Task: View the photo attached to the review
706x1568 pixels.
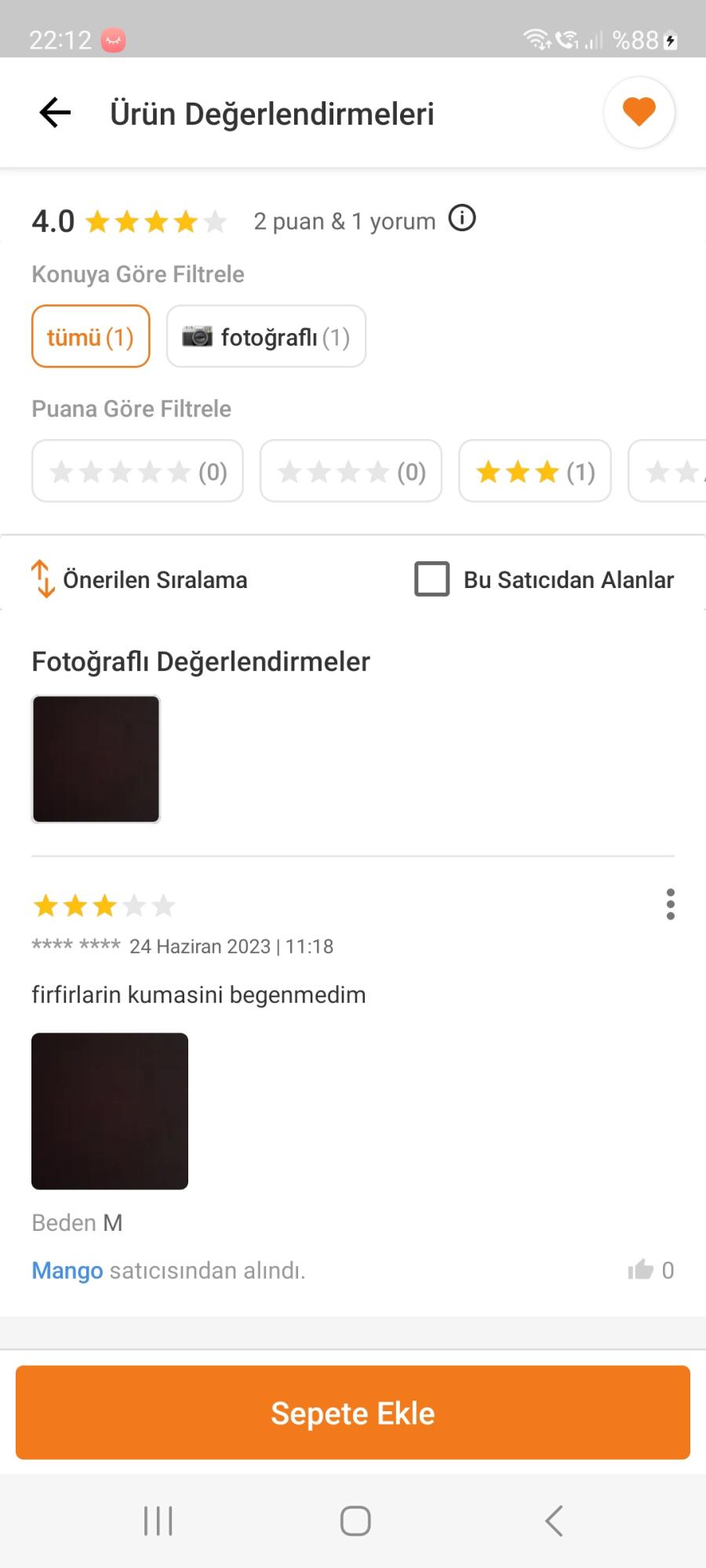Action: (x=110, y=1111)
